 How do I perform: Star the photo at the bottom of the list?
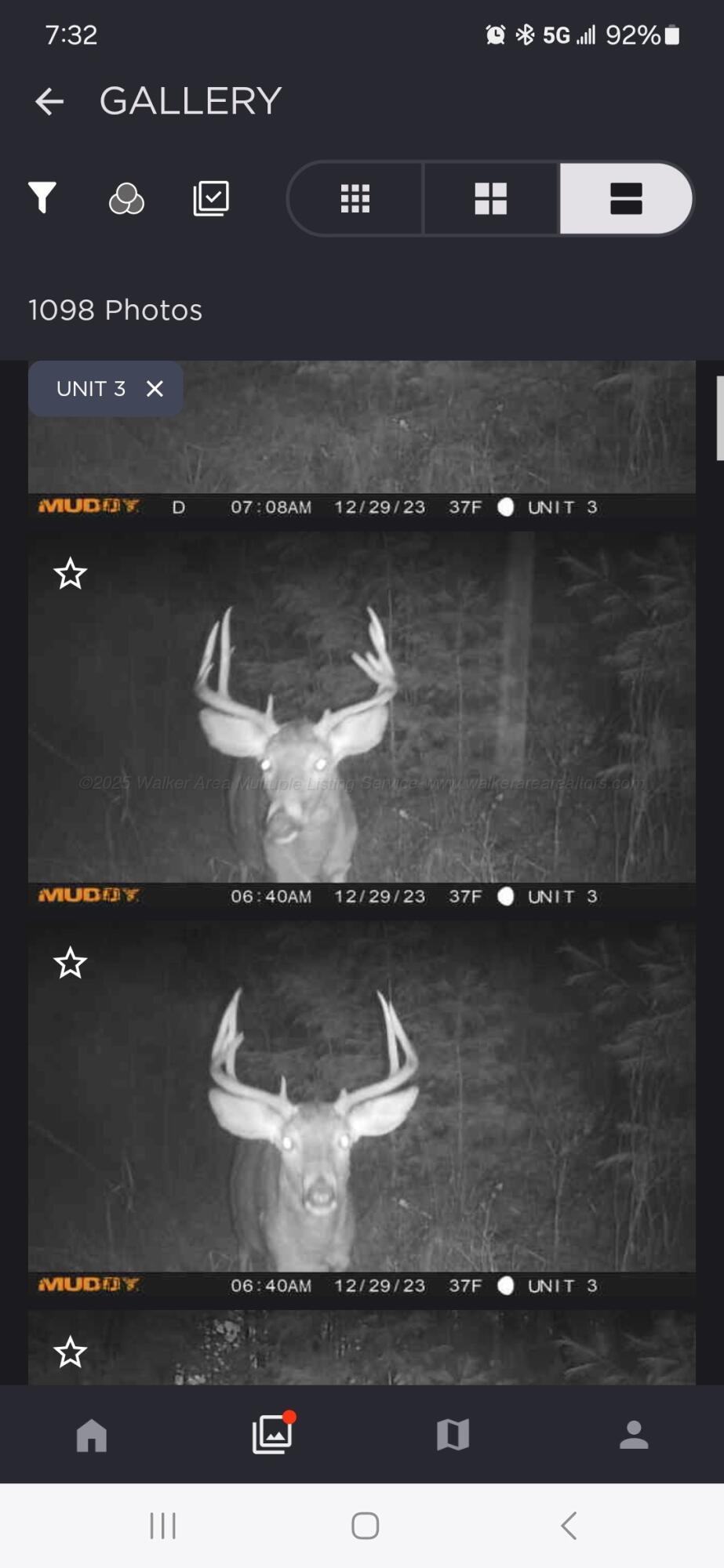(x=70, y=1352)
